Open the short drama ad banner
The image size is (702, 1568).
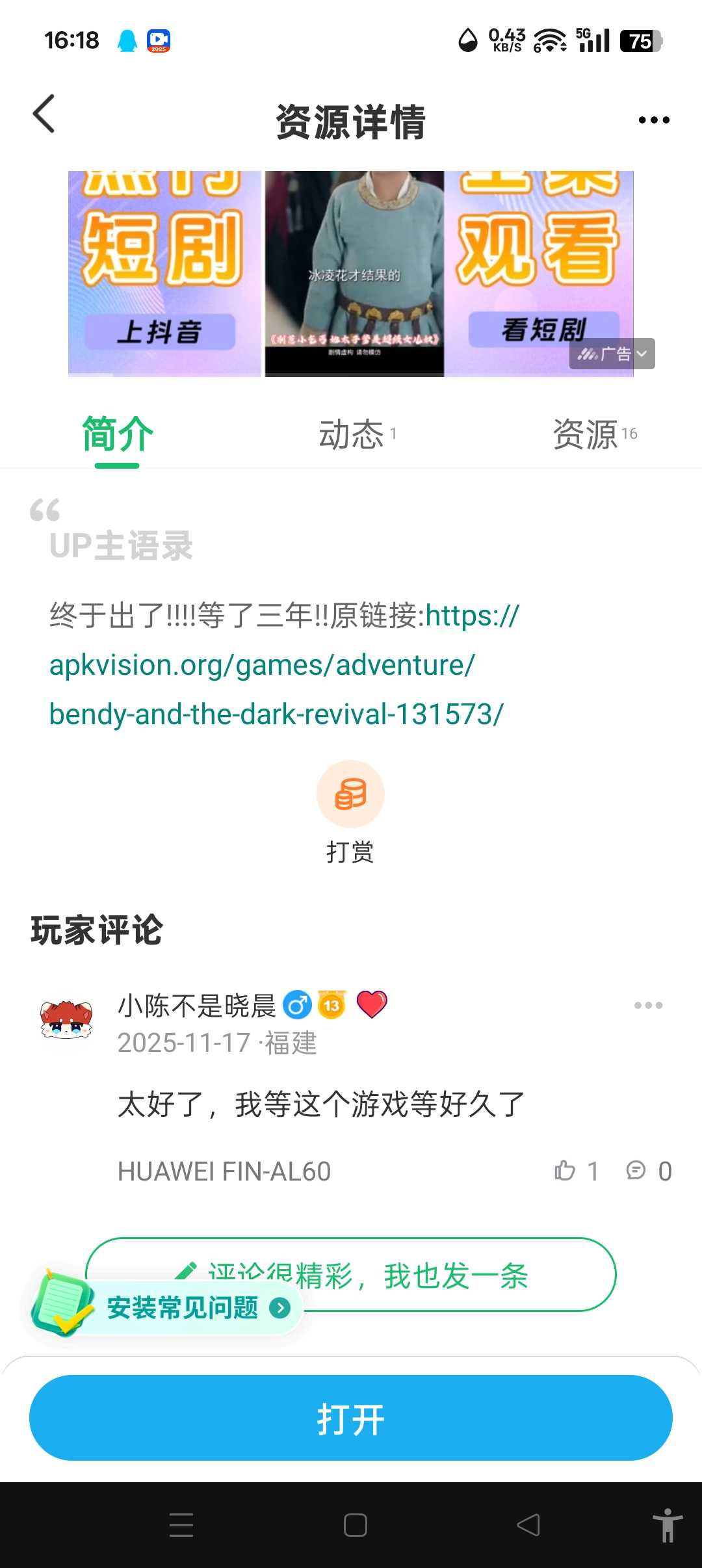(351, 273)
